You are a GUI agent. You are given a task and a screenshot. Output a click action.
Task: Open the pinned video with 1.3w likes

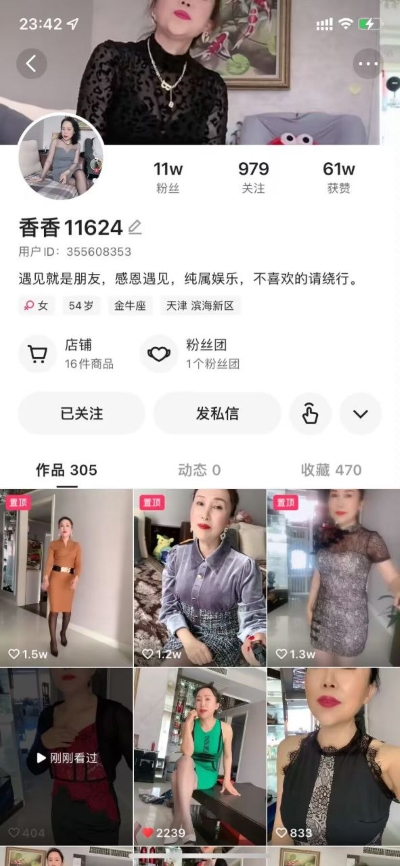click(334, 578)
